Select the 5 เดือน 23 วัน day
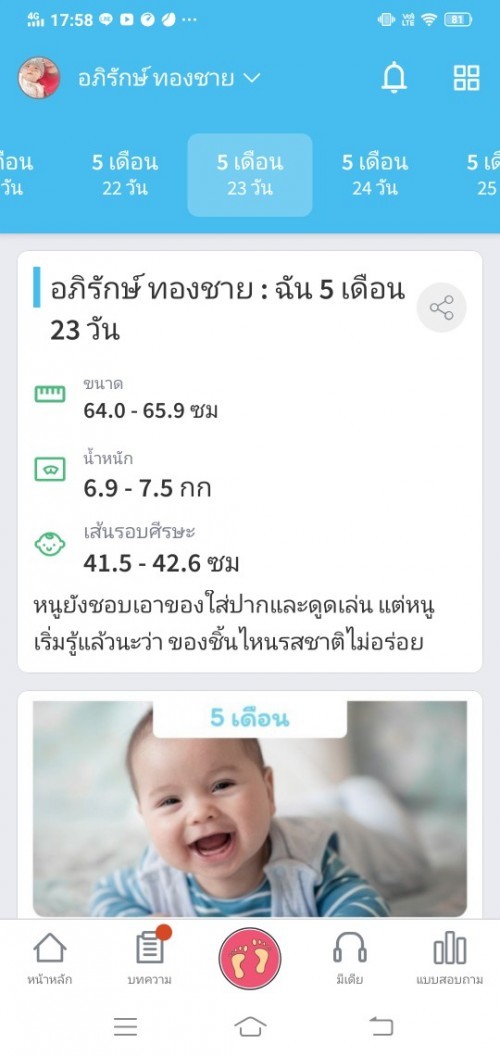 (x=250, y=175)
